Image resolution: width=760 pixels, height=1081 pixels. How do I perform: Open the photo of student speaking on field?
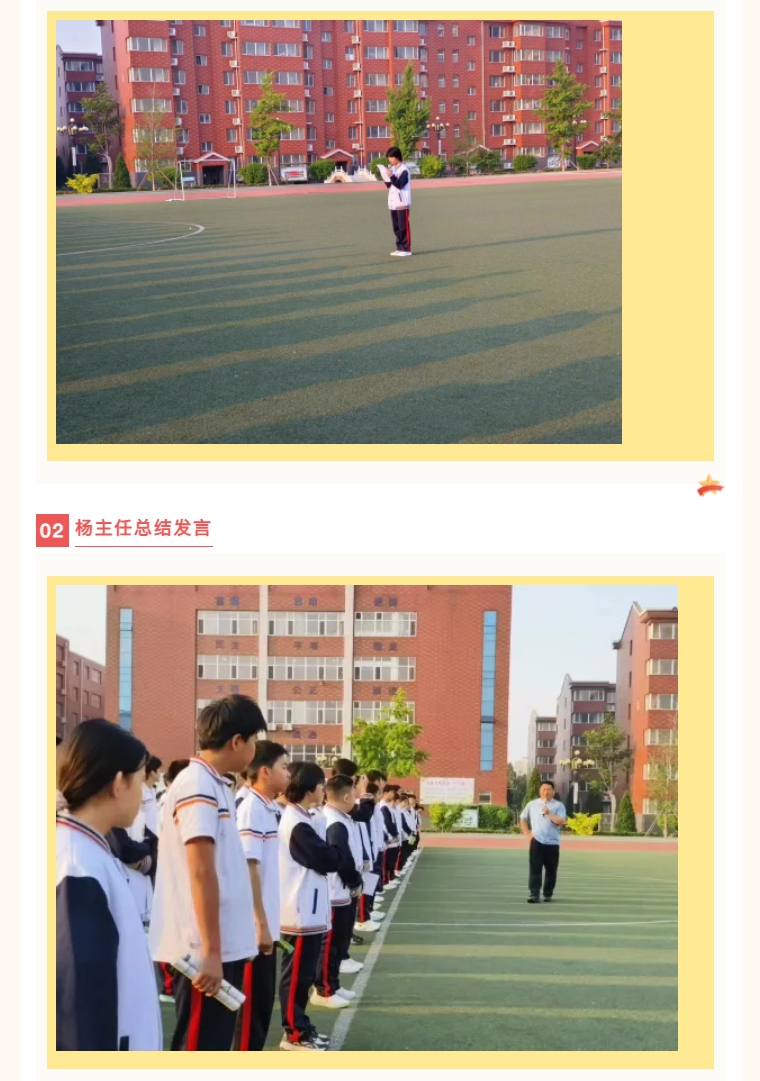click(339, 232)
